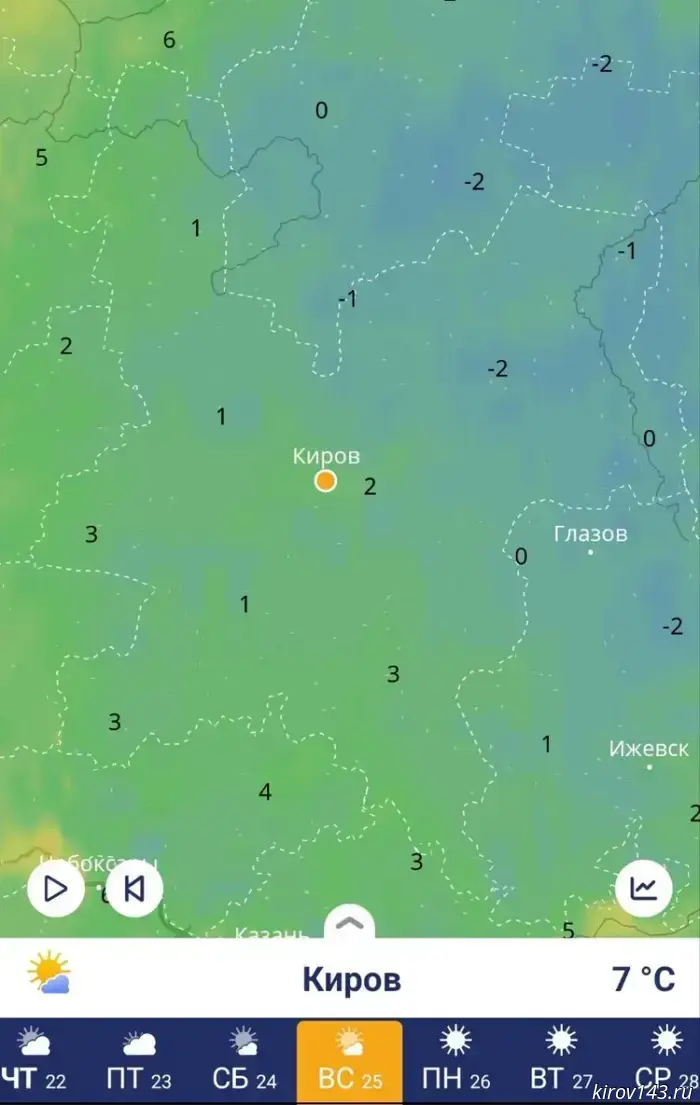Switch to the ПН 26 forecast
The image size is (700, 1105).
pos(456,1062)
